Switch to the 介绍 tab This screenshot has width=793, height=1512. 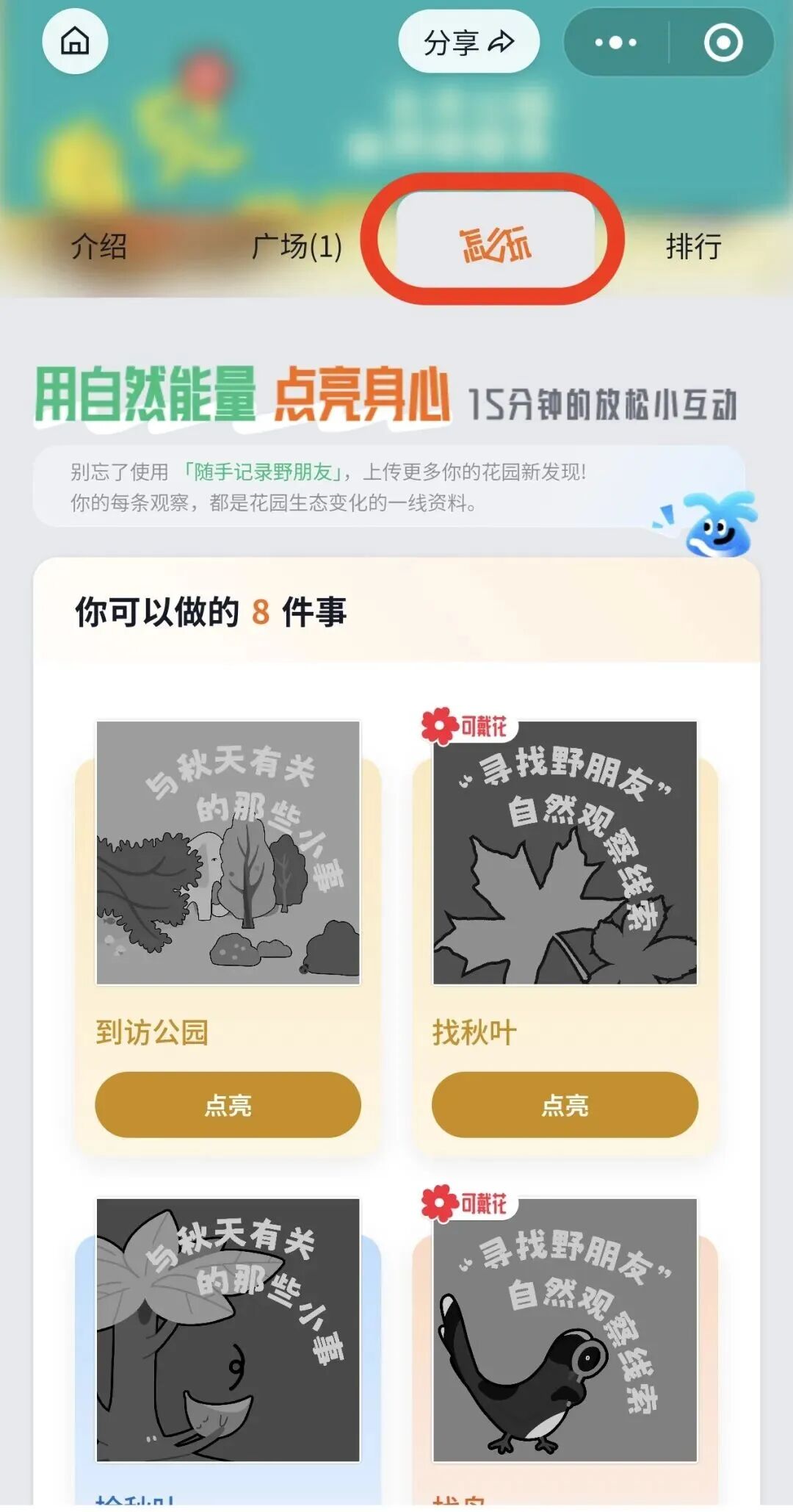tap(98, 246)
